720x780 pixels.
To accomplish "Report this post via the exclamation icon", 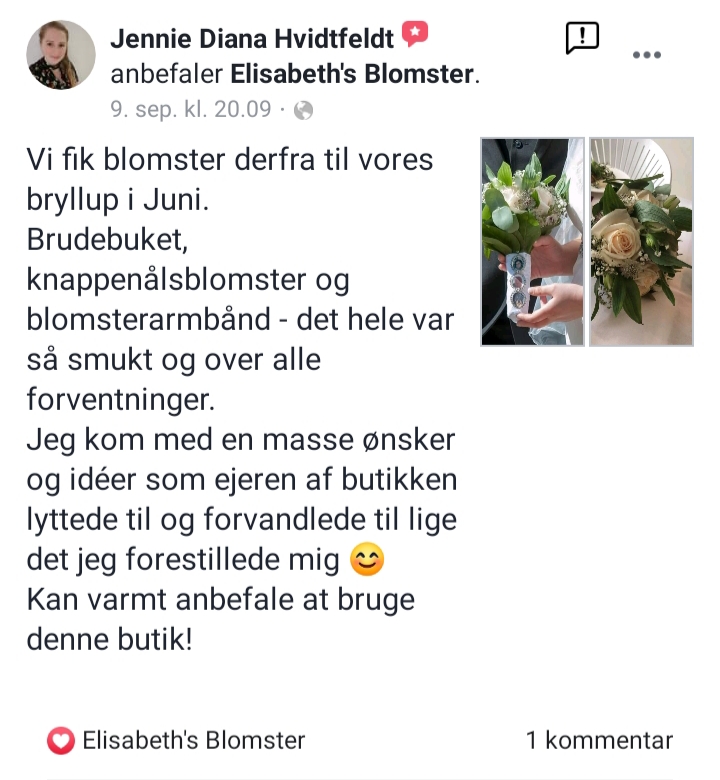I will [x=582, y=38].
